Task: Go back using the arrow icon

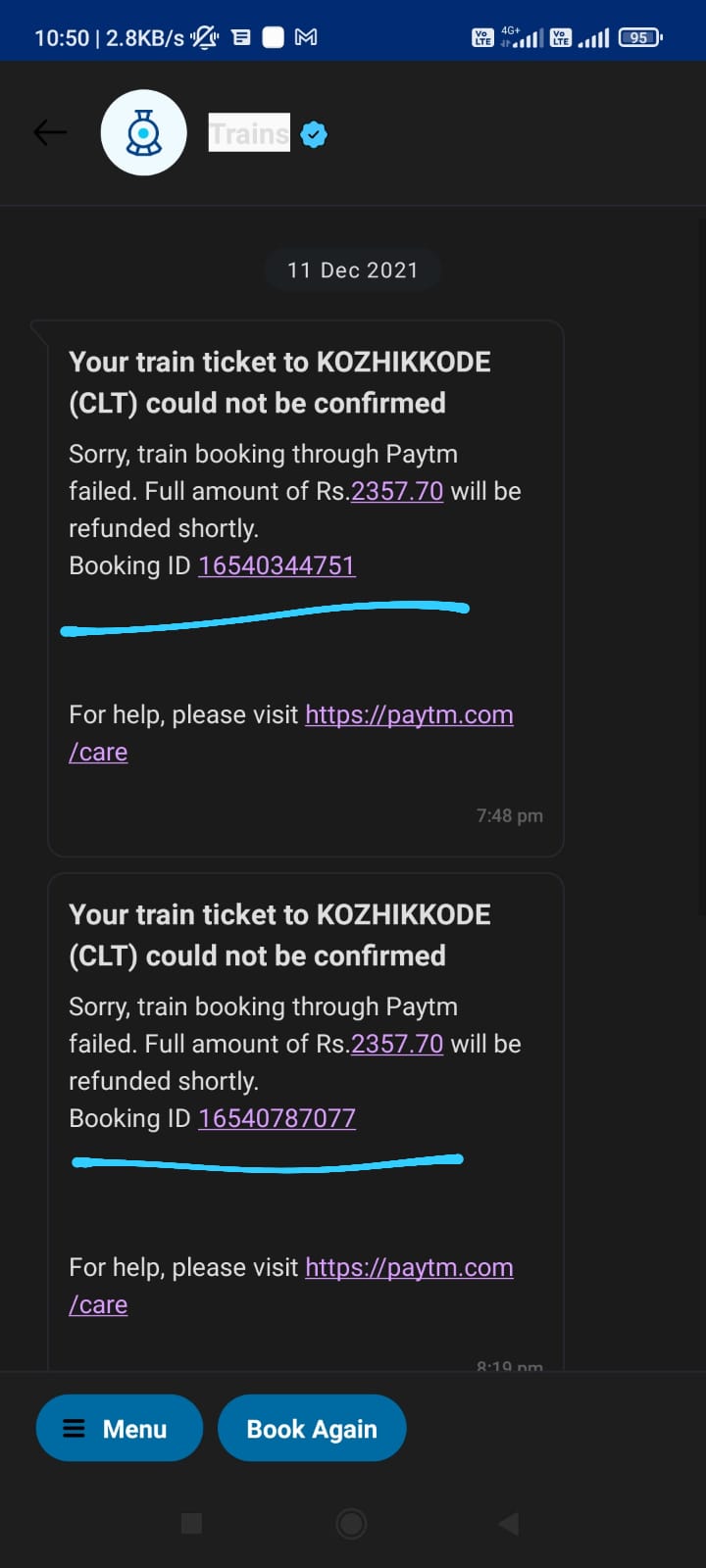Action: 50,132
